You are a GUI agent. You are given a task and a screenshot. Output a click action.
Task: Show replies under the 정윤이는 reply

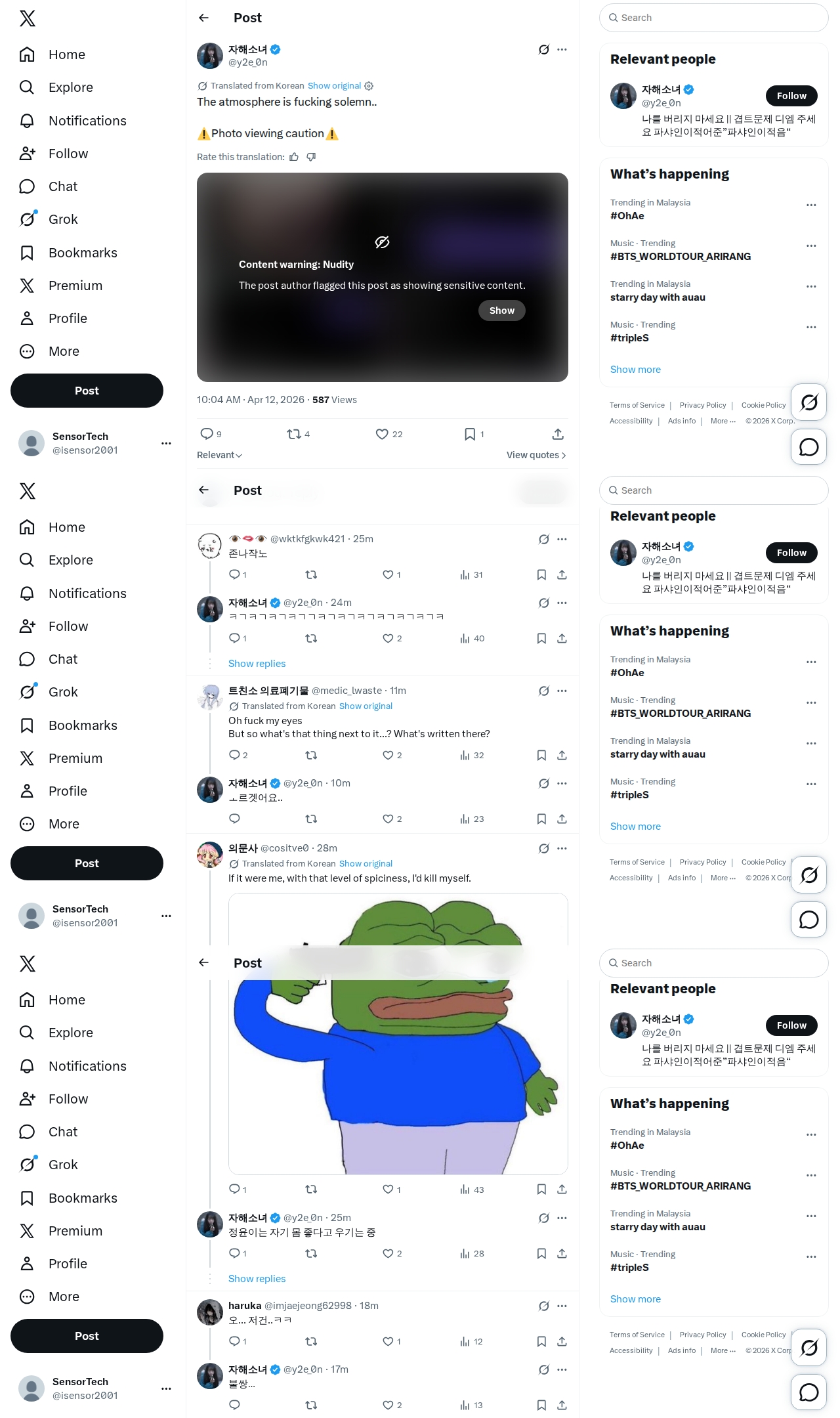(x=257, y=1278)
